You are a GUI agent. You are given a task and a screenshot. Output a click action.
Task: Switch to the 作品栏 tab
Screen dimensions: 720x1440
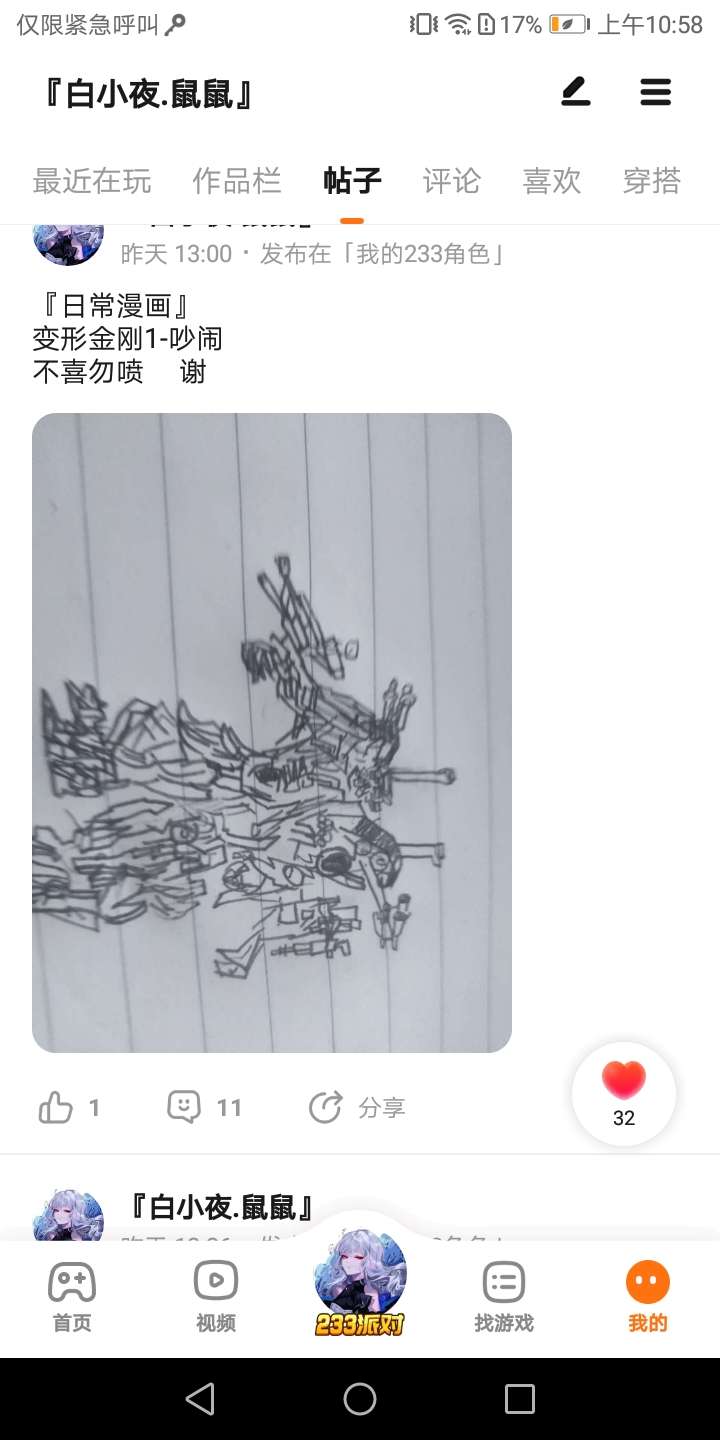coord(237,181)
